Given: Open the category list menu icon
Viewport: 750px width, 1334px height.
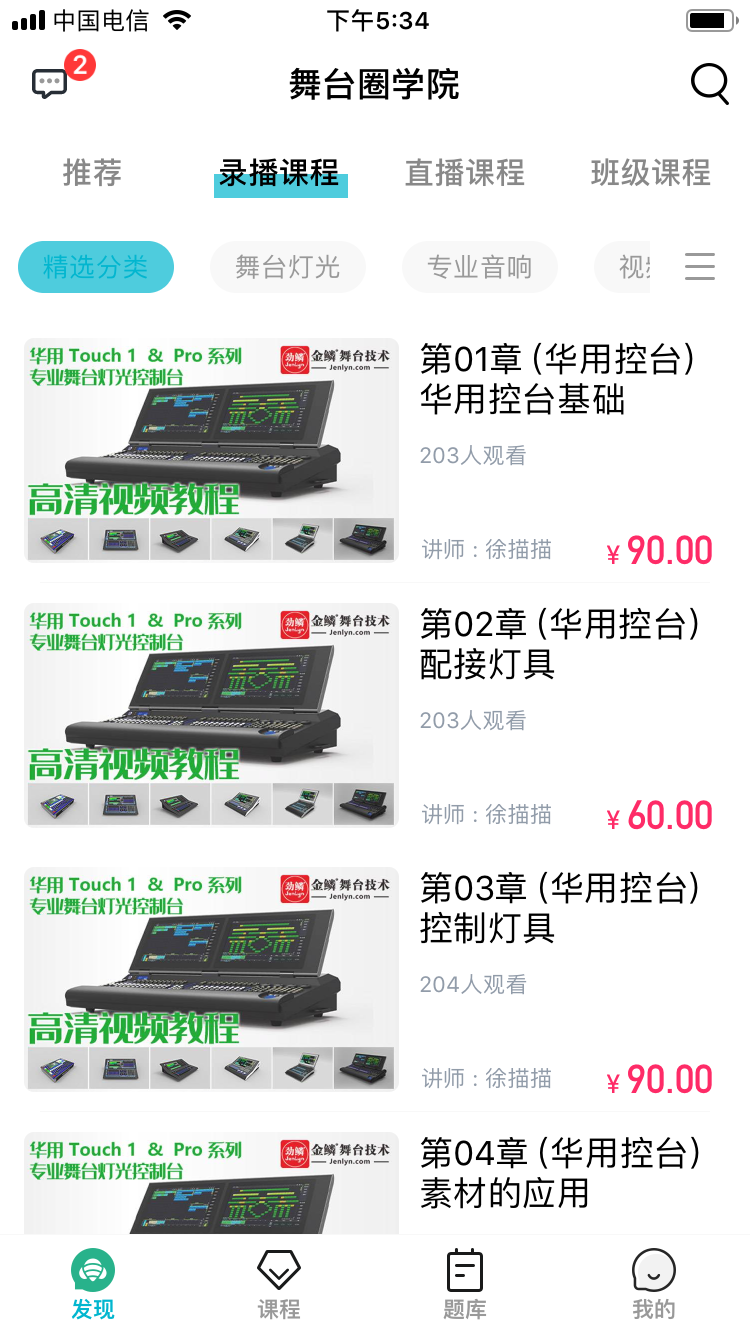Looking at the screenshot, I should coord(700,266).
